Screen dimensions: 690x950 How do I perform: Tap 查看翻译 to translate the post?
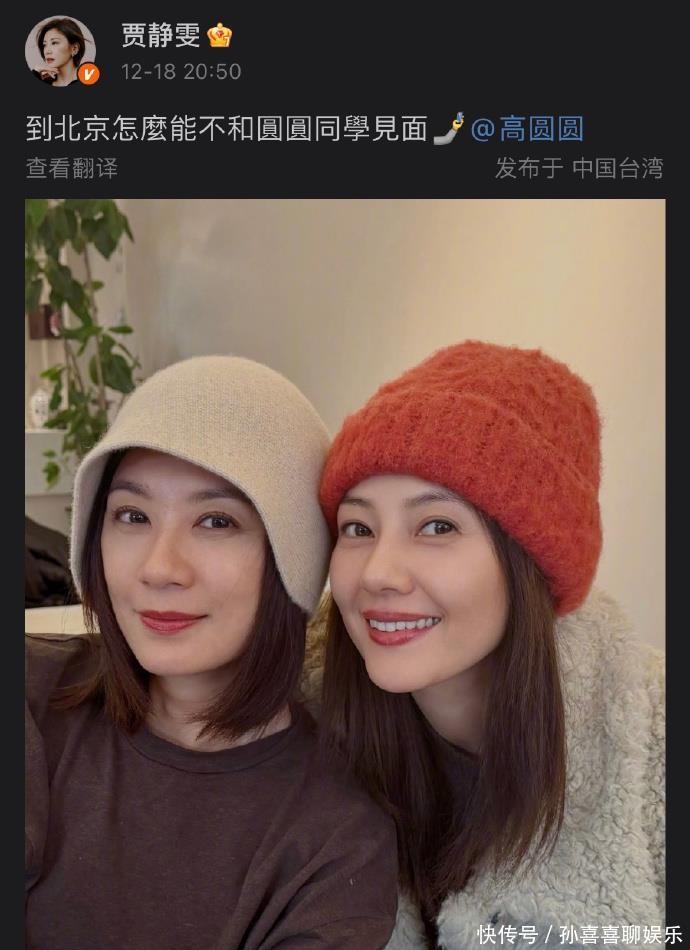[x=72, y=168]
